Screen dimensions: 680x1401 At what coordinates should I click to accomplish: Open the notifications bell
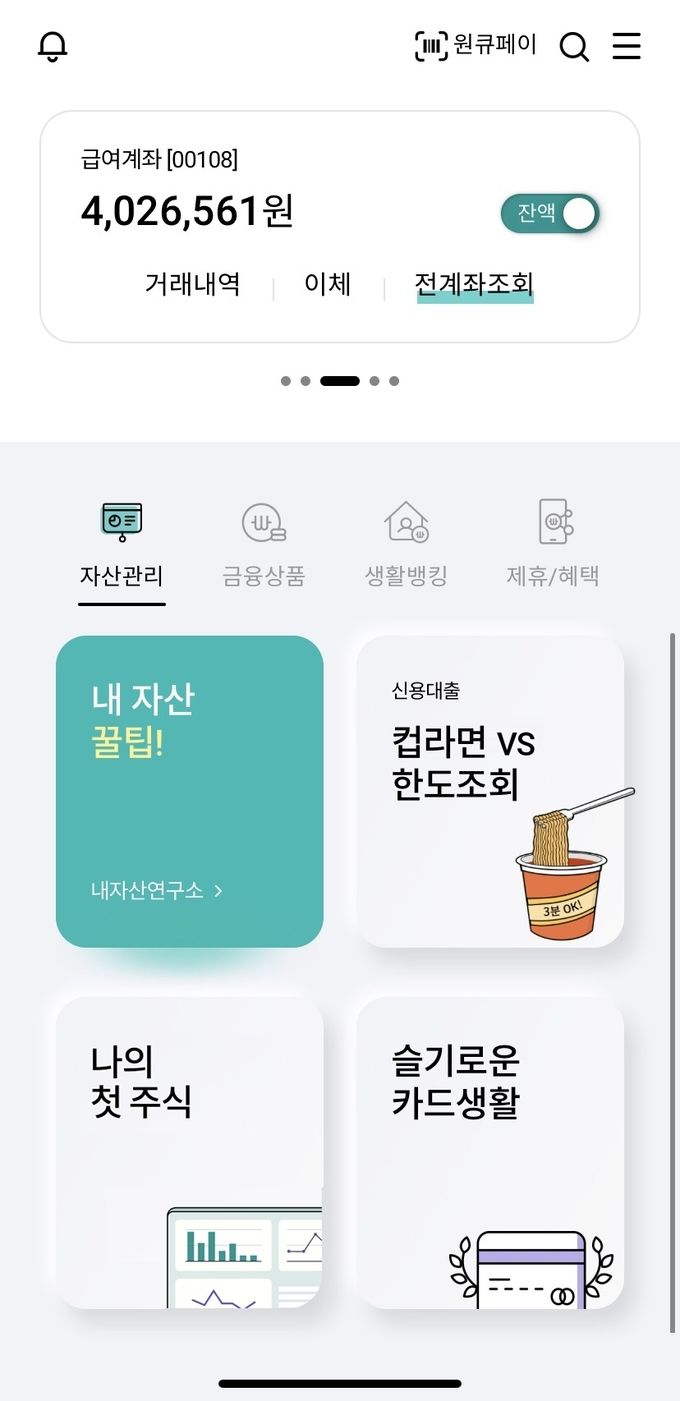pyautogui.click(x=52, y=47)
